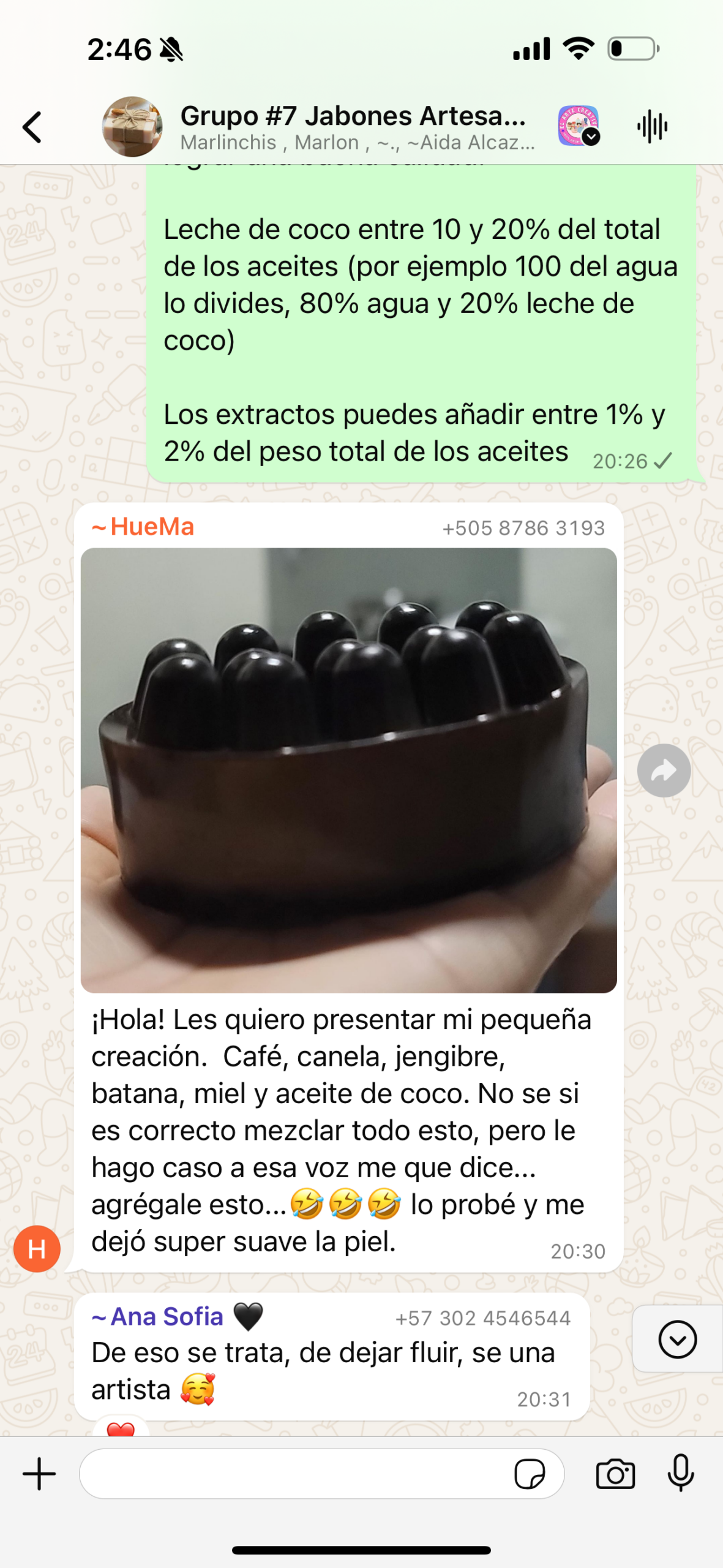Record a voice message with microphone
Image resolution: width=723 pixels, height=1568 pixels.
coord(680,1474)
